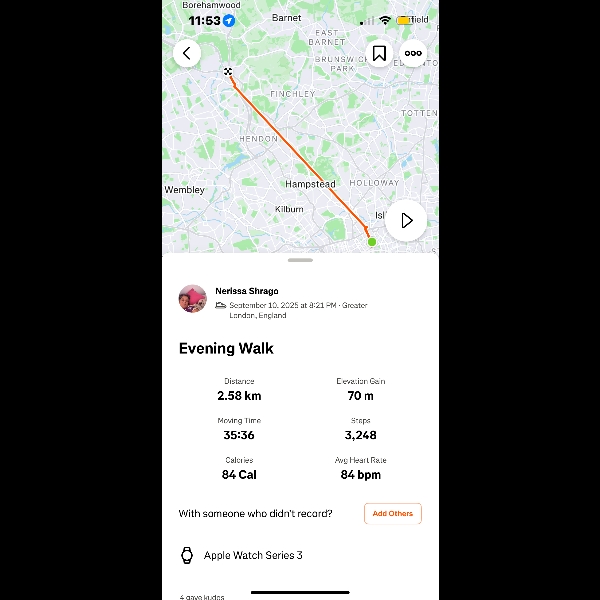Screen dimensions: 600x600
Task: Open the three-dot overflow menu
Action: point(412,54)
